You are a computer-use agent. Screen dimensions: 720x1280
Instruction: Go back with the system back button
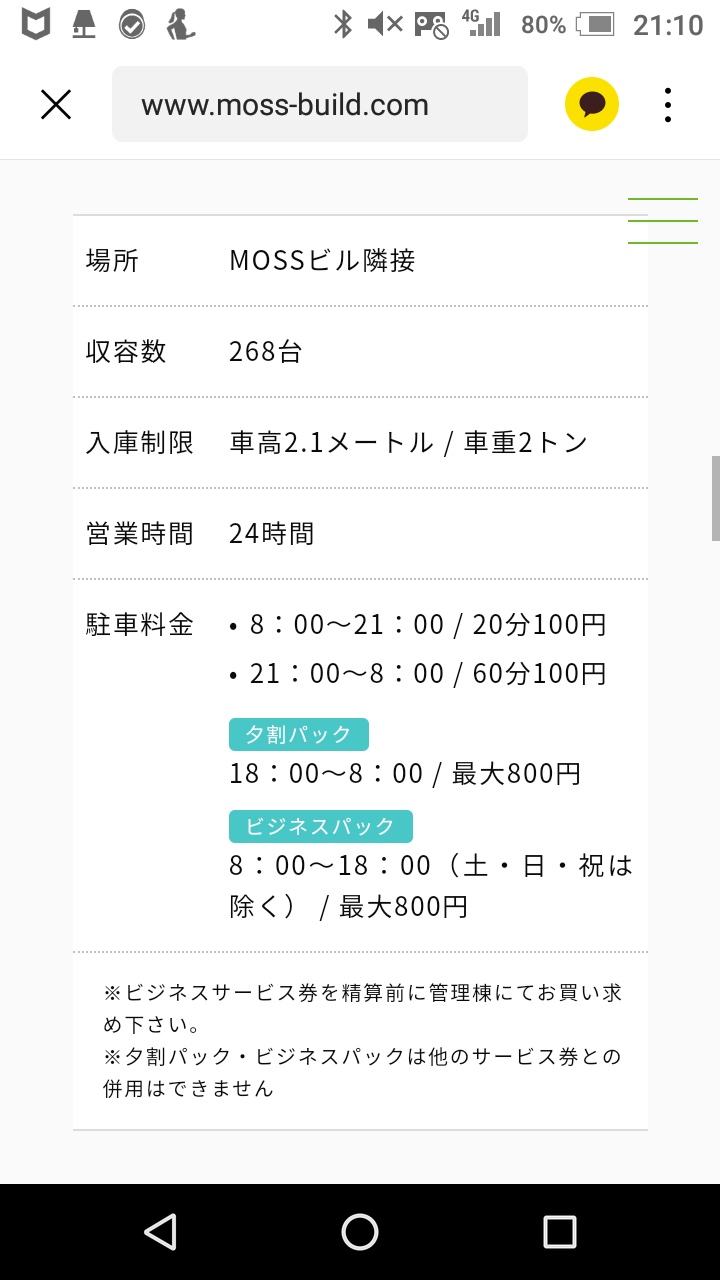coord(160,1232)
